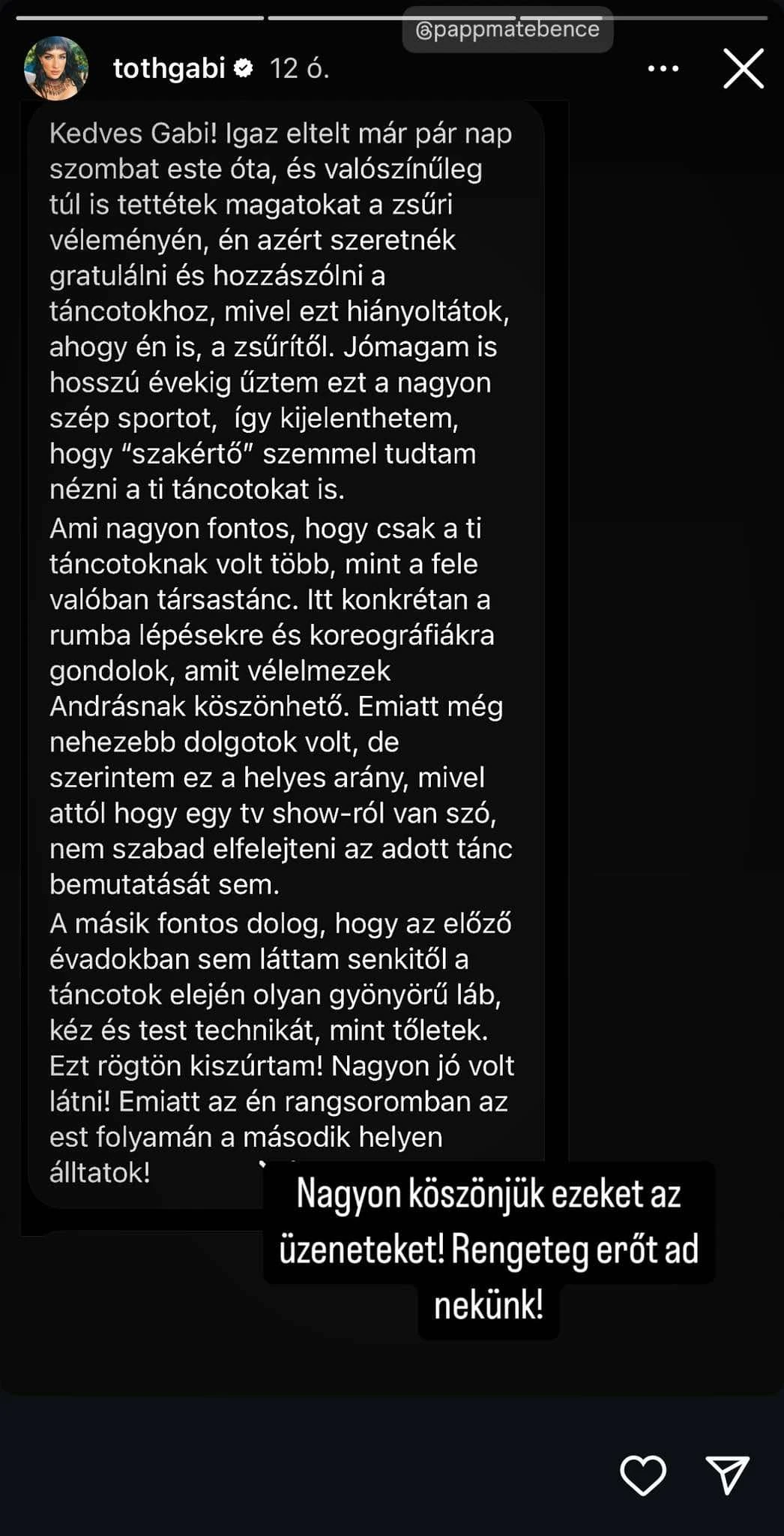Open tothgabi's profile picture

(x=56, y=68)
